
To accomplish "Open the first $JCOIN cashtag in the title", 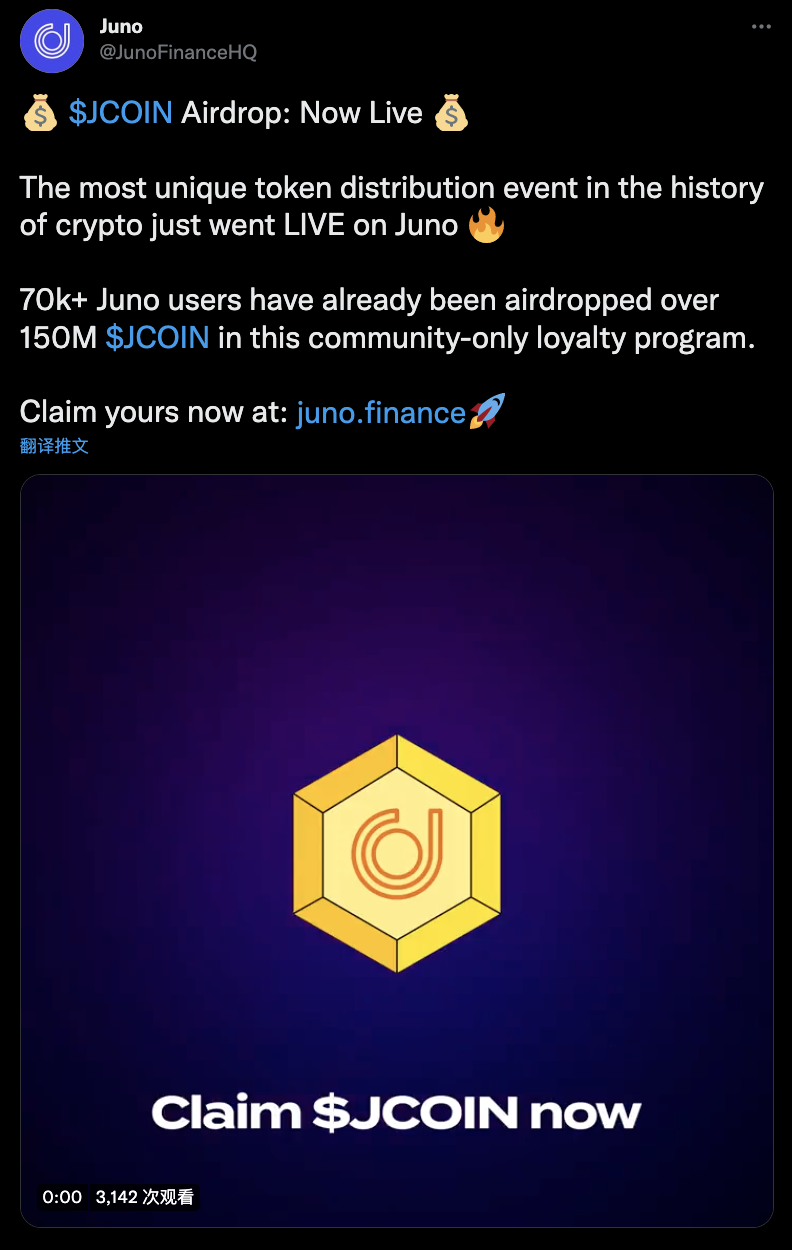I will [120, 113].
